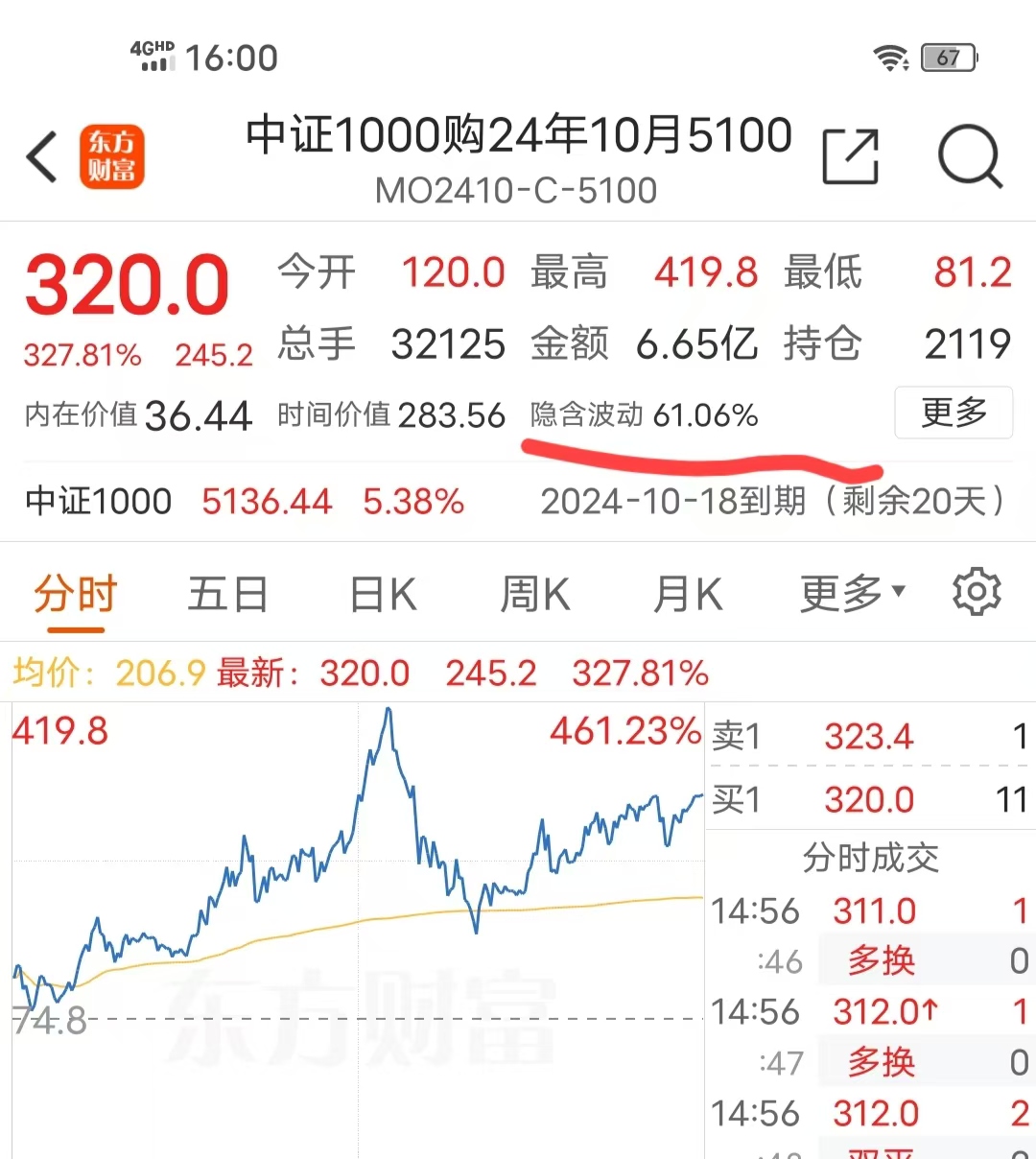
Task: Tap the 更多 button beside implied volatility
Action: [953, 413]
